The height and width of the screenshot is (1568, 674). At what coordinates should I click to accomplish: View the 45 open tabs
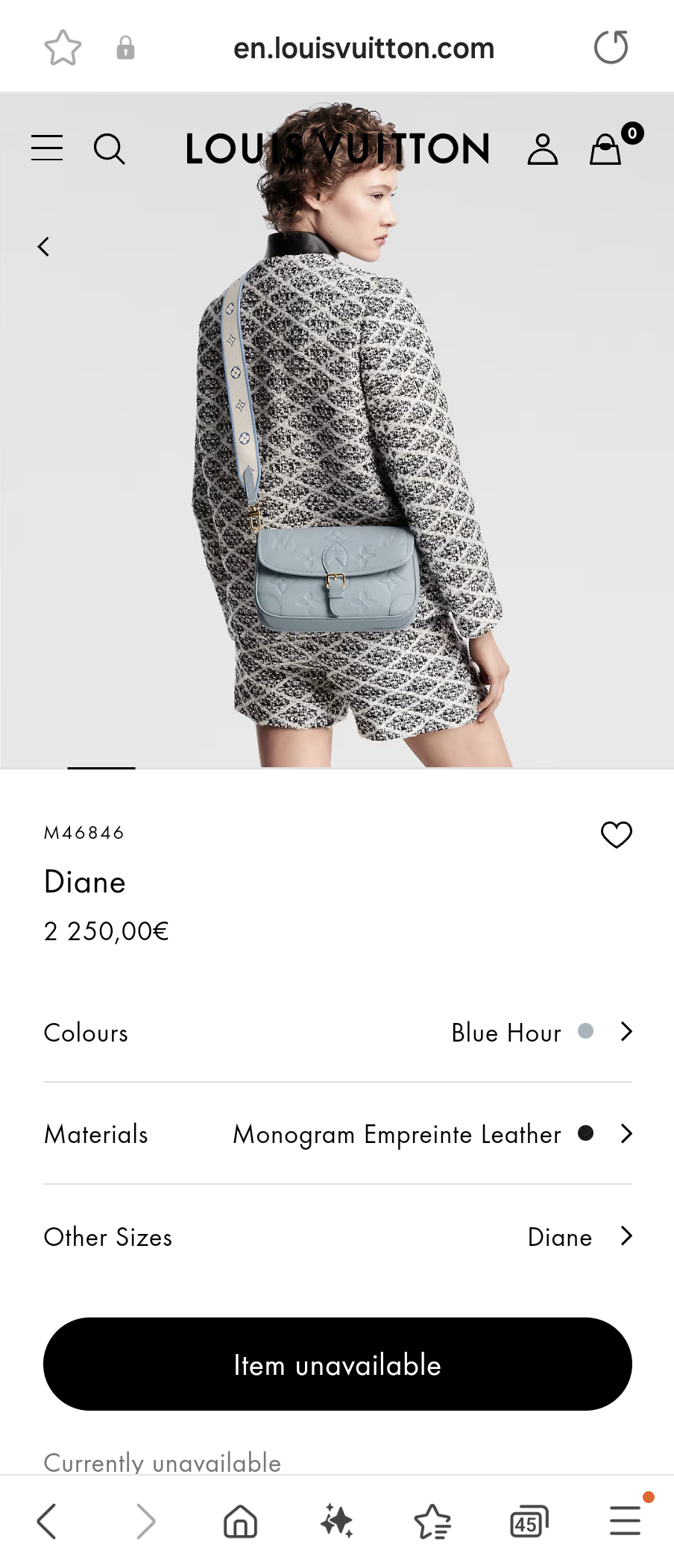529,1521
